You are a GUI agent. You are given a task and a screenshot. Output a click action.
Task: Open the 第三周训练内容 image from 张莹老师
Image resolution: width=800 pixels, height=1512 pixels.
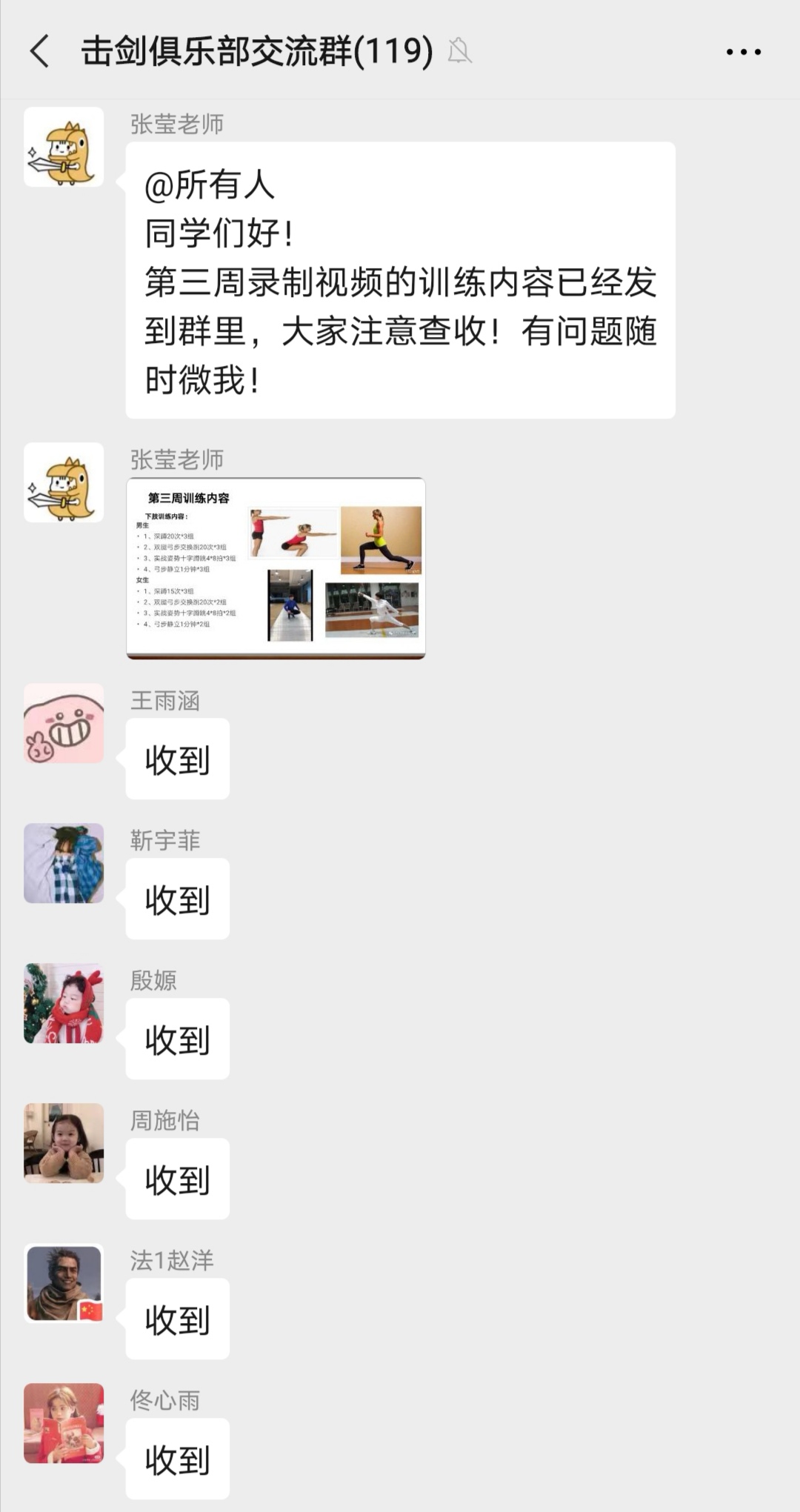pyautogui.click(x=276, y=568)
